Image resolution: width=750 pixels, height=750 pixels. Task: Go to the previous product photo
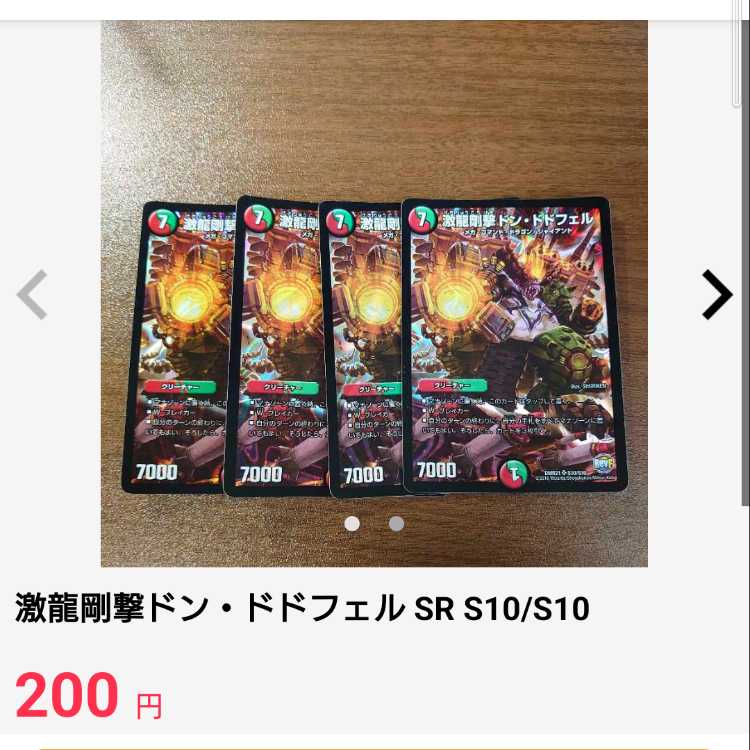tap(32, 295)
